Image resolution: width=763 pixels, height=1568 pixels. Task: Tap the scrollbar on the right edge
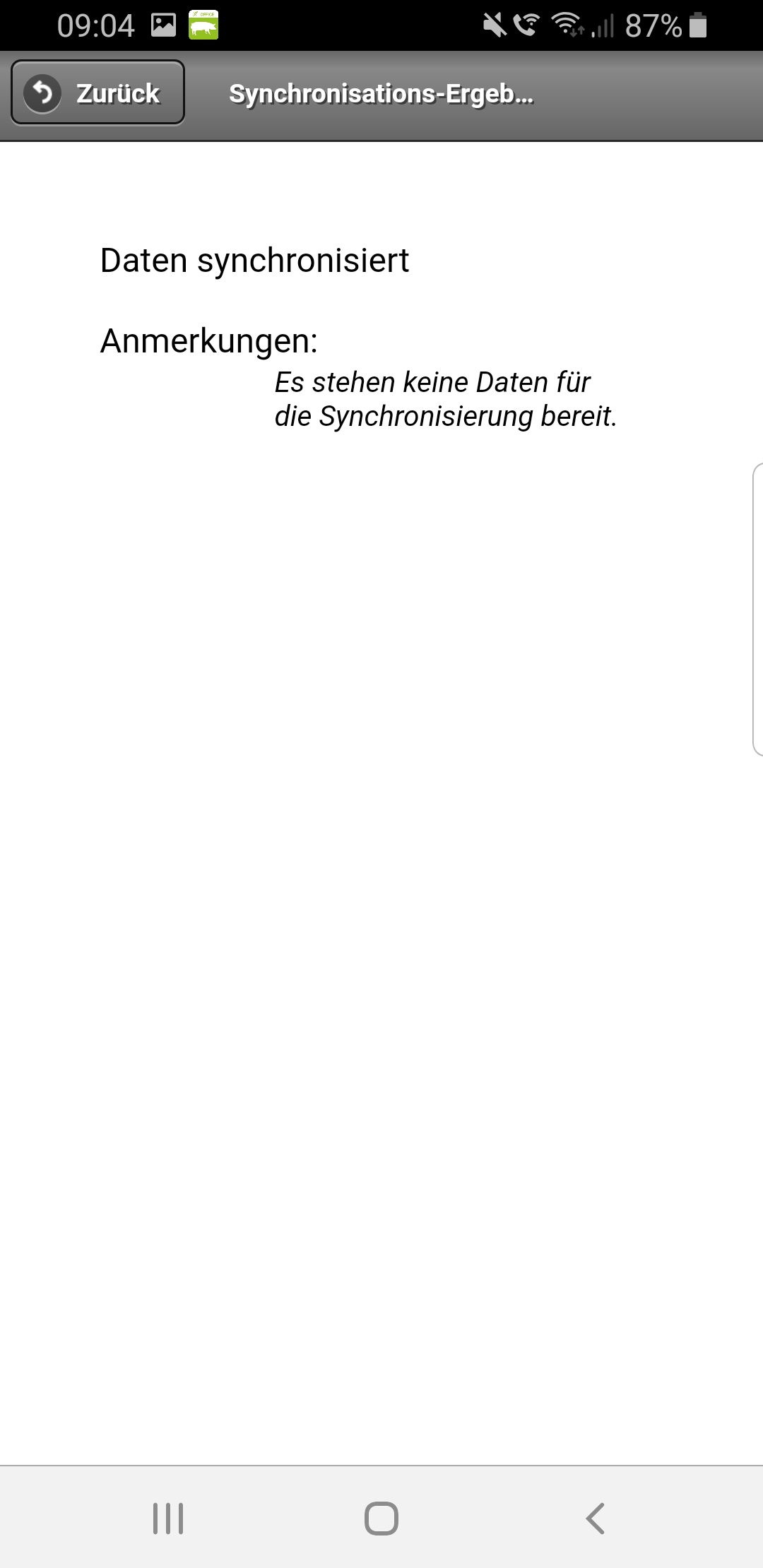[x=757, y=607]
